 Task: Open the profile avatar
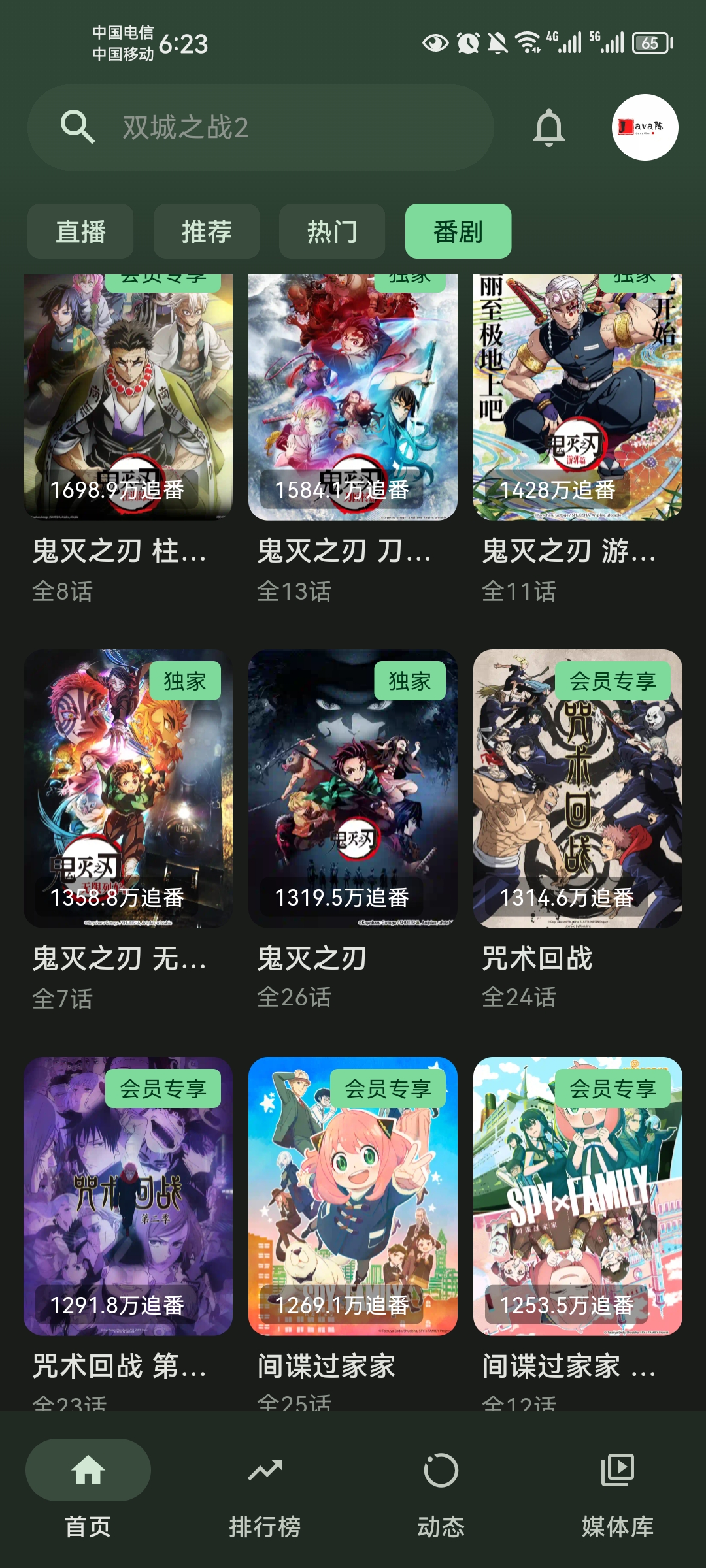[645, 127]
